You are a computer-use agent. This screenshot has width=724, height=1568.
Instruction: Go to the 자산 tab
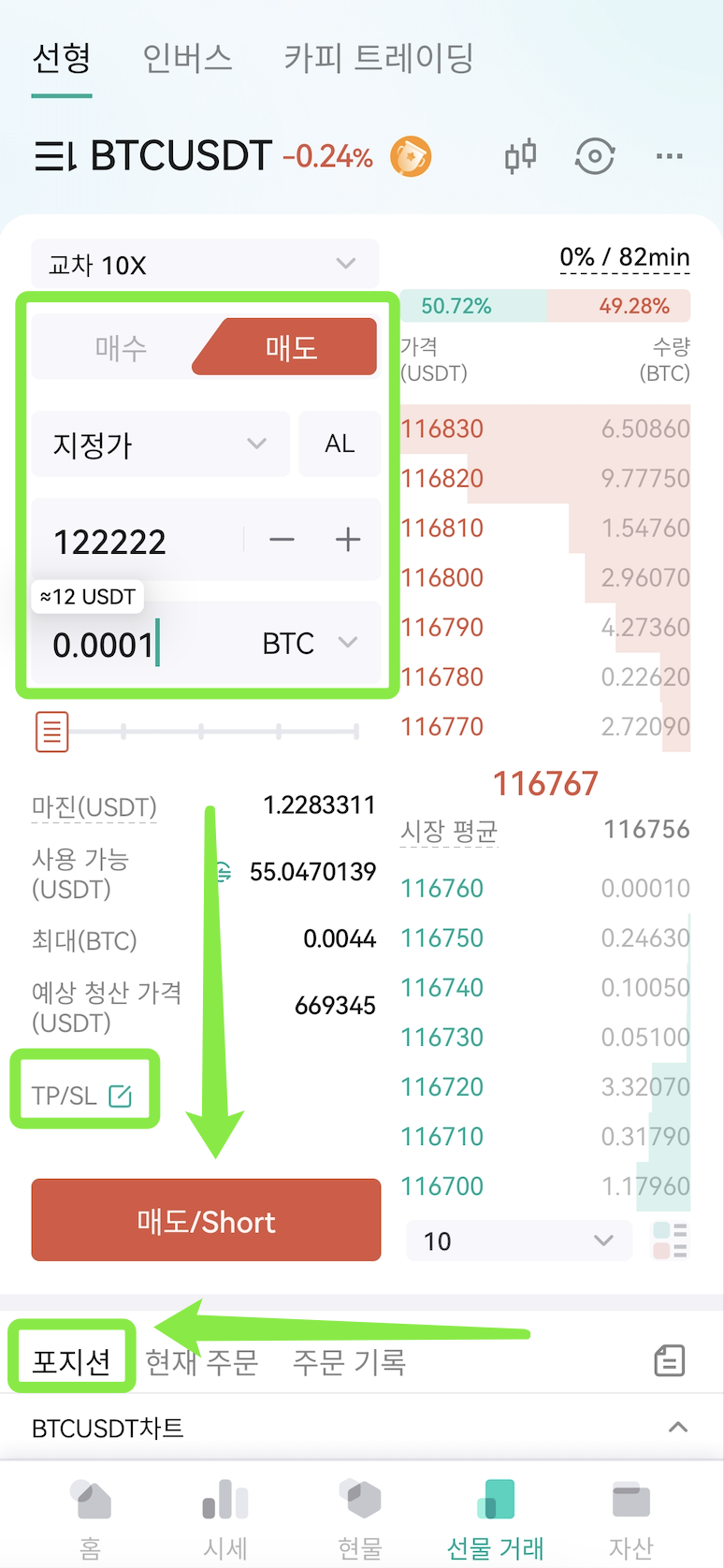coord(630,1521)
